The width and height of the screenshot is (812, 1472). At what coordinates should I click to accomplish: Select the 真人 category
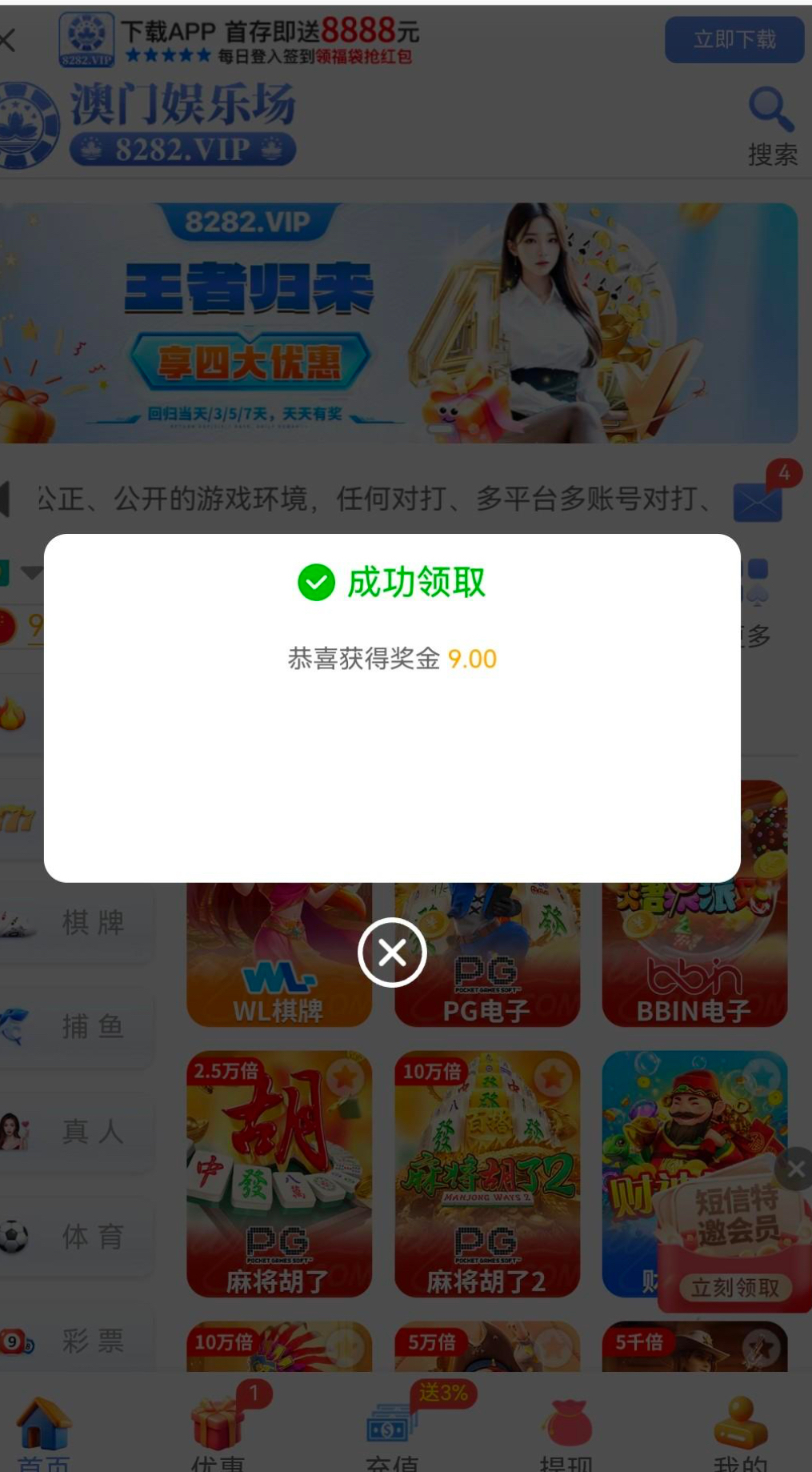tap(76, 1131)
